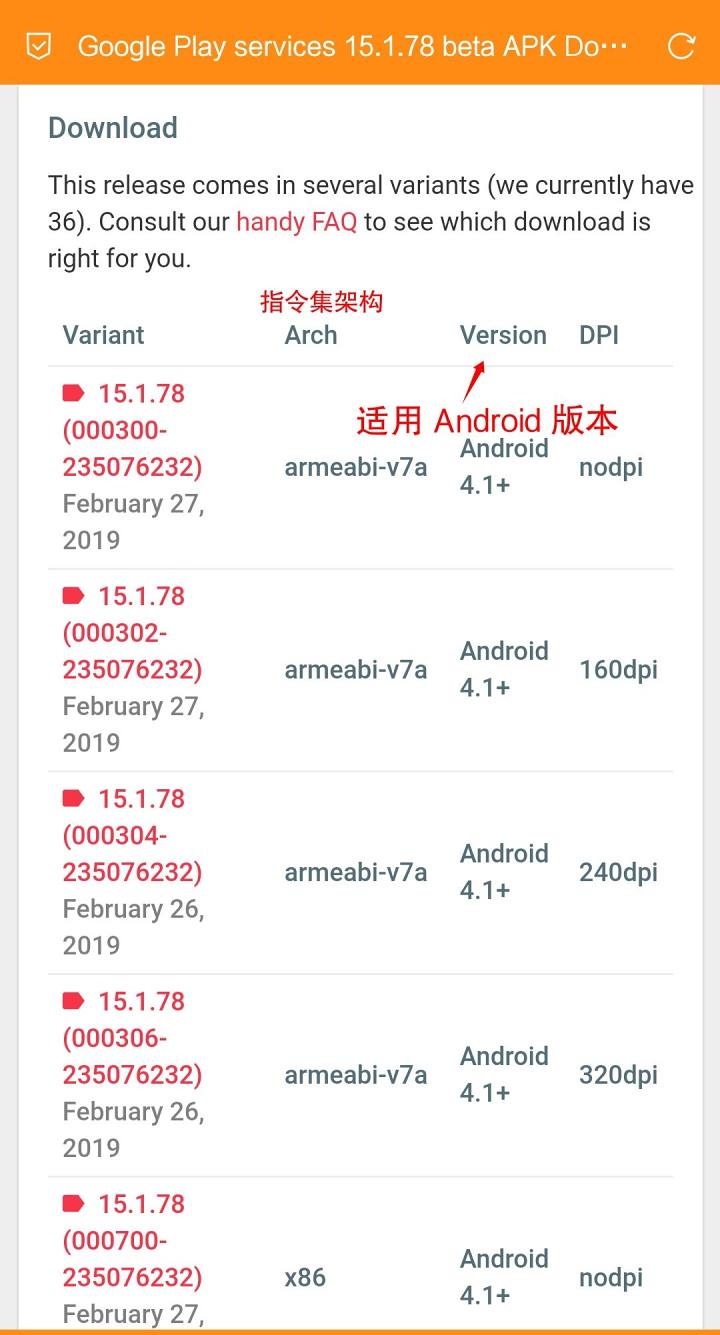Open variant 15.1.78 (000304-235076232)

coord(132,835)
